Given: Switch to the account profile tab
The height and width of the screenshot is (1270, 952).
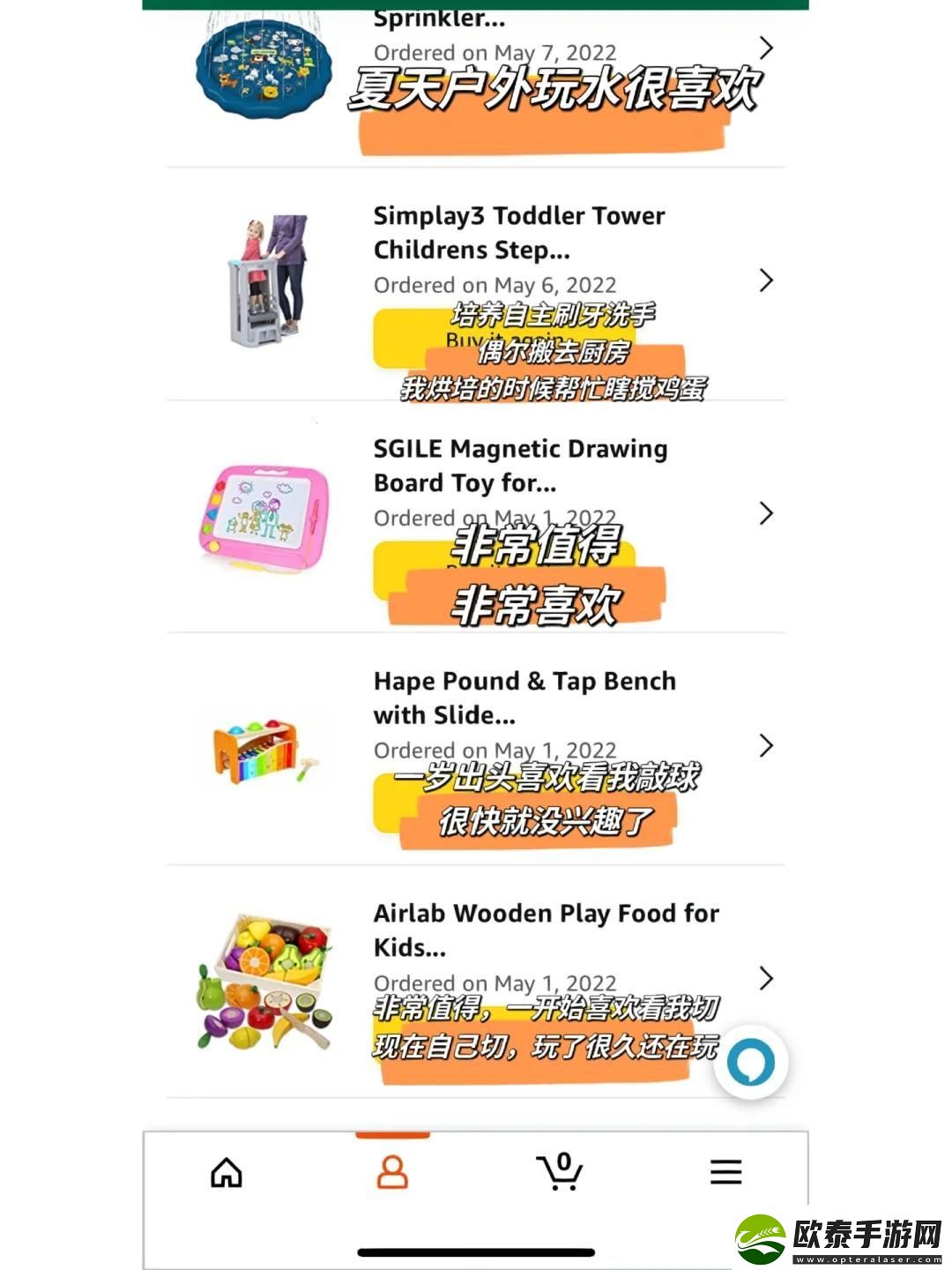Looking at the screenshot, I should (392, 1173).
